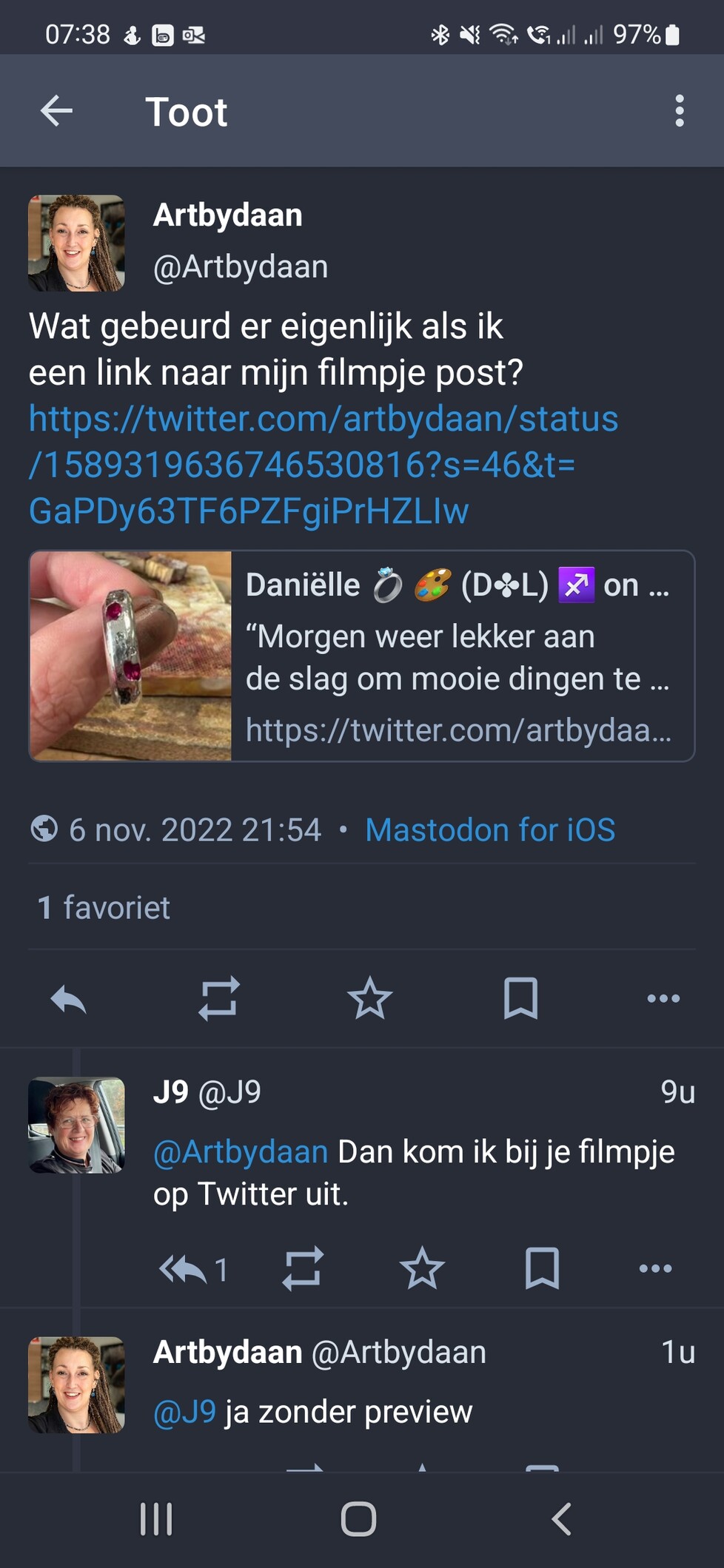This screenshot has height=1568, width=724.
Task: Star J9's reply as favorite
Action: (x=422, y=1269)
